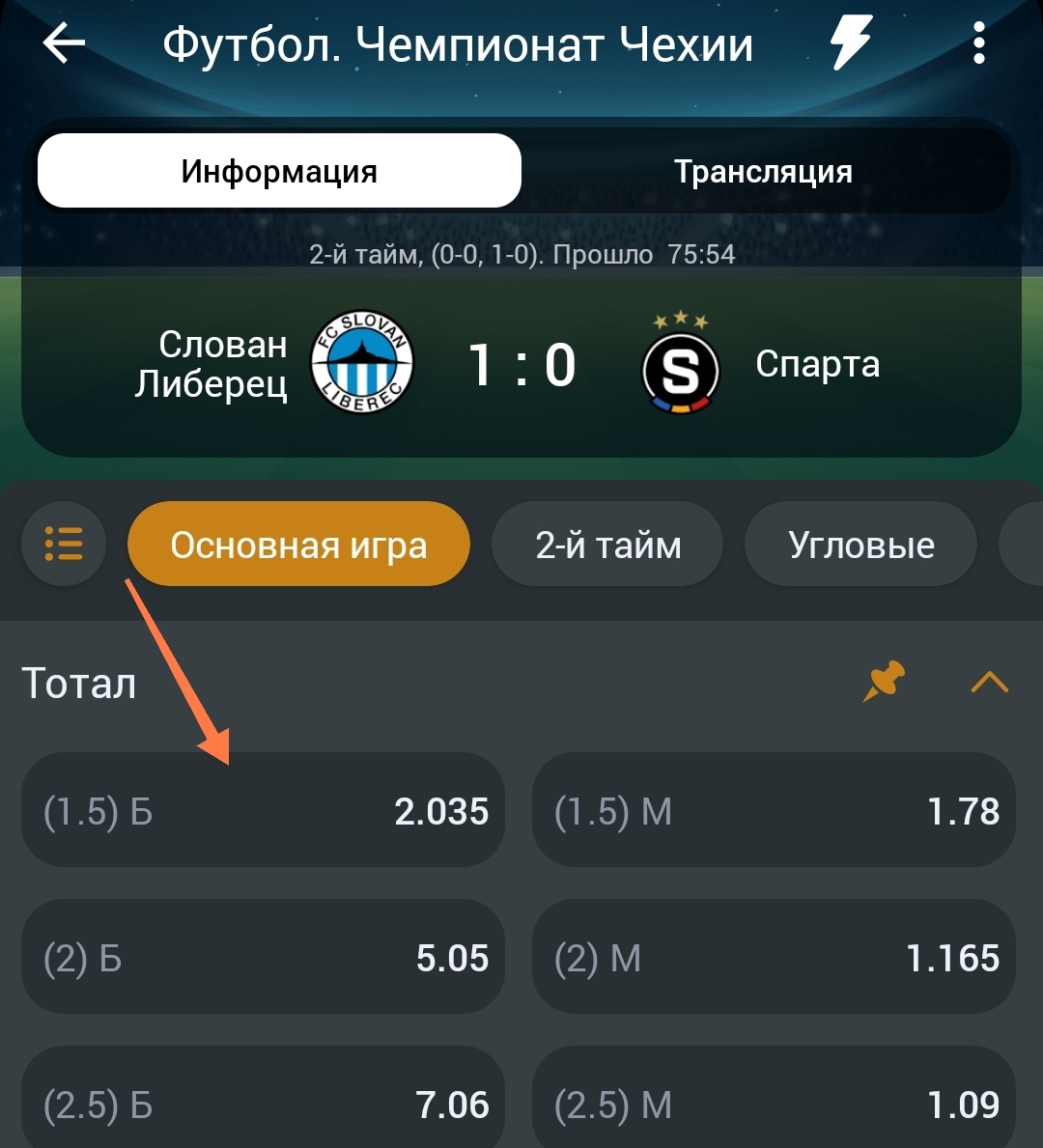Pick total over 1.5 at 2.035
The width and height of the screenshot is (1043, 1148).
click(263, 810)
